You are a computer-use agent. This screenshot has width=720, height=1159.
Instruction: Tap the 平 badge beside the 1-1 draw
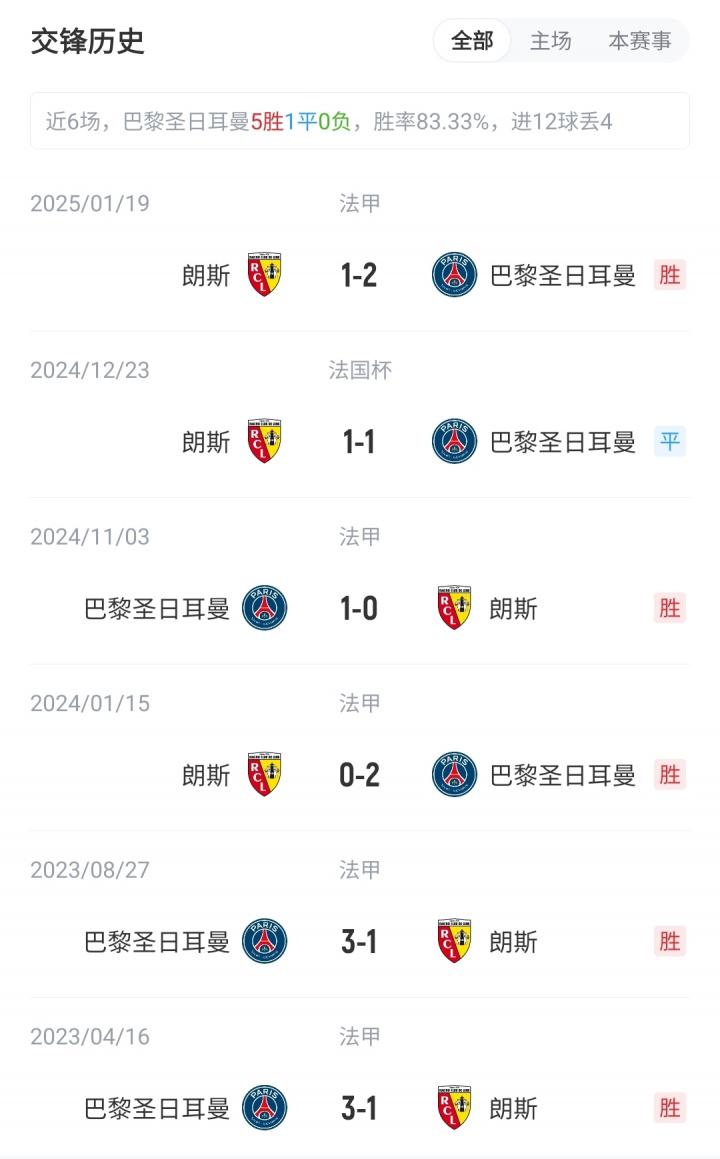671,442
